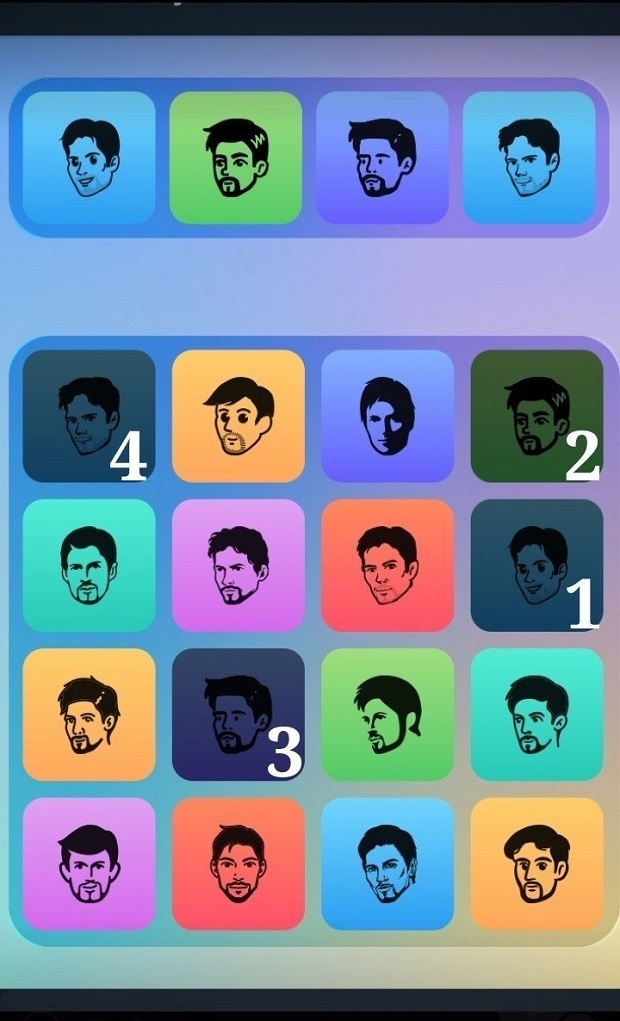This screenshot has width=620, height=1021.
Task: Pick the goateed face on the sky-blue tile
Action: pos(387,863)
